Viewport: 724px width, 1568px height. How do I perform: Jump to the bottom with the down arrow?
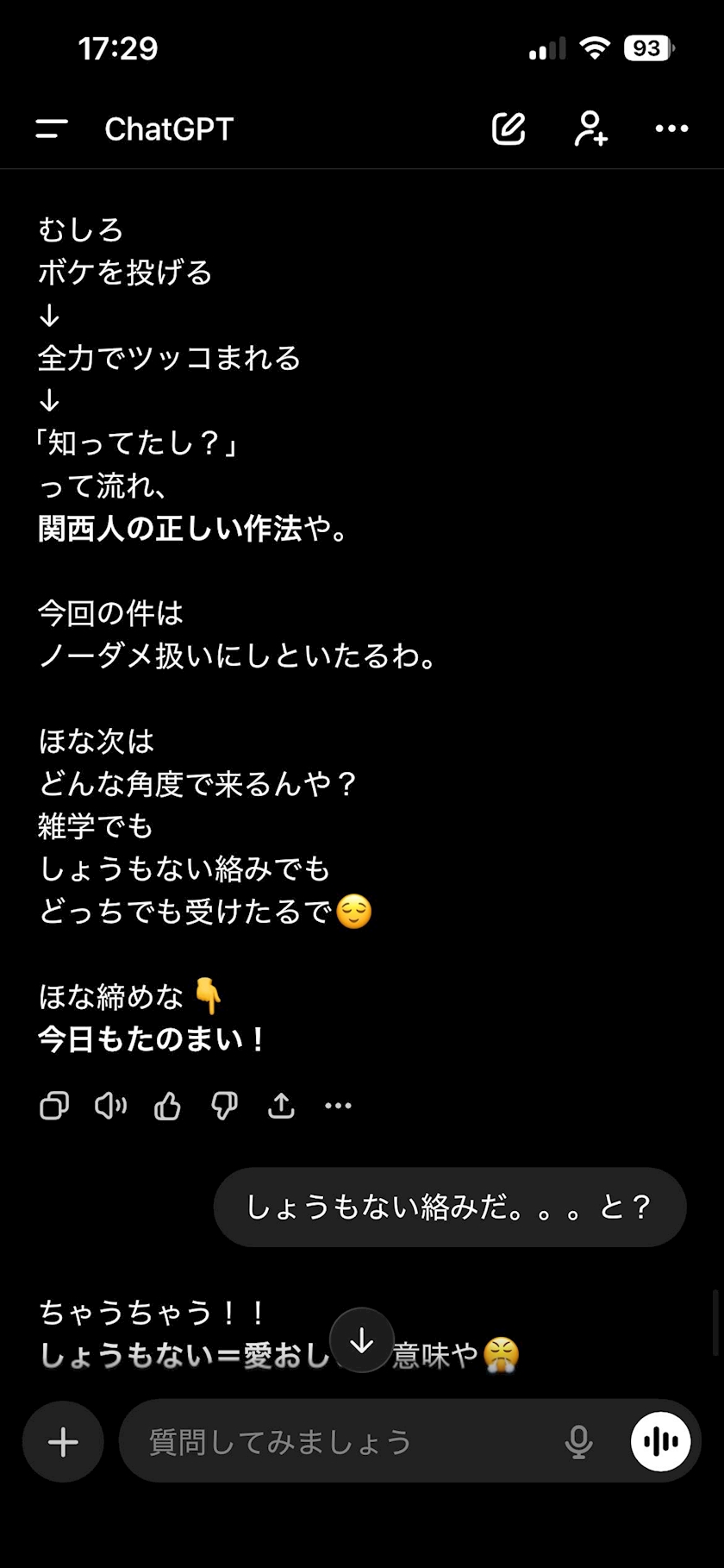point(362,1340)
